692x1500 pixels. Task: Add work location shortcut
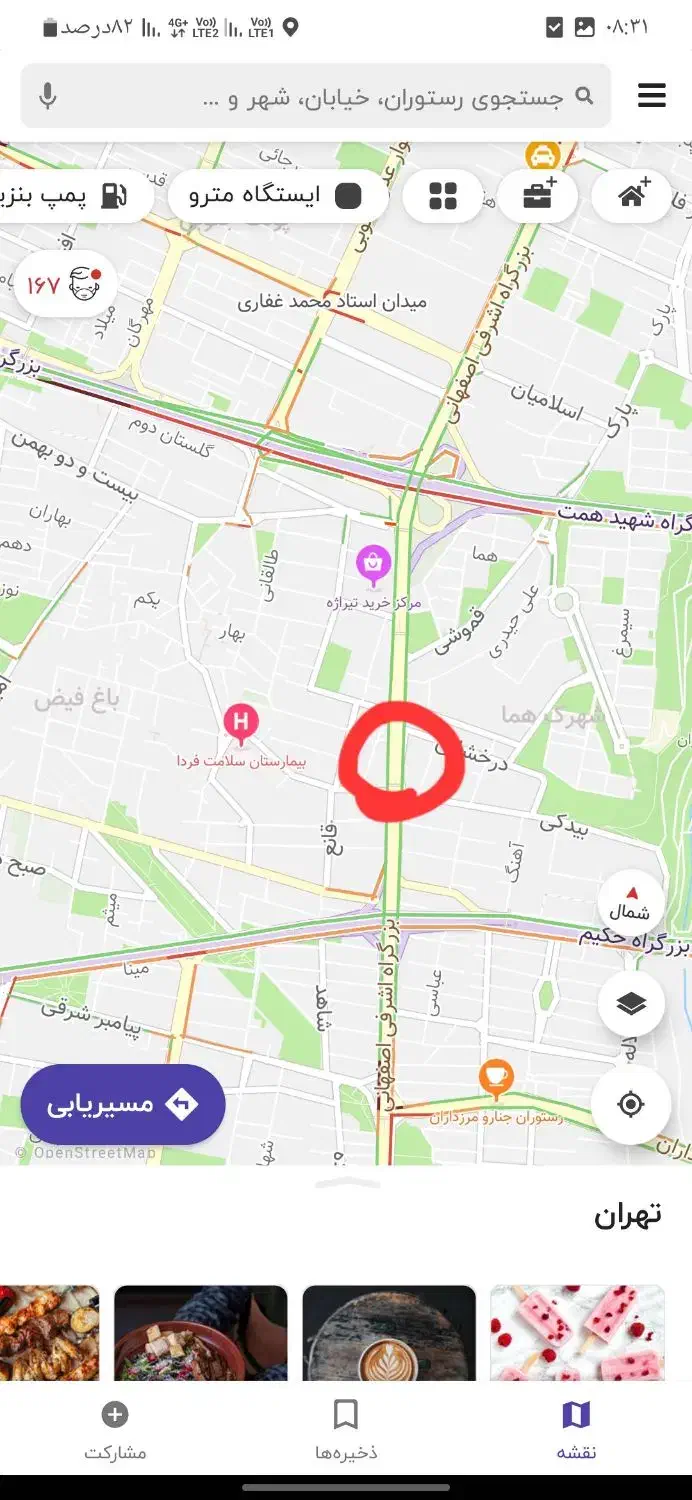click(x=537, y=195)
